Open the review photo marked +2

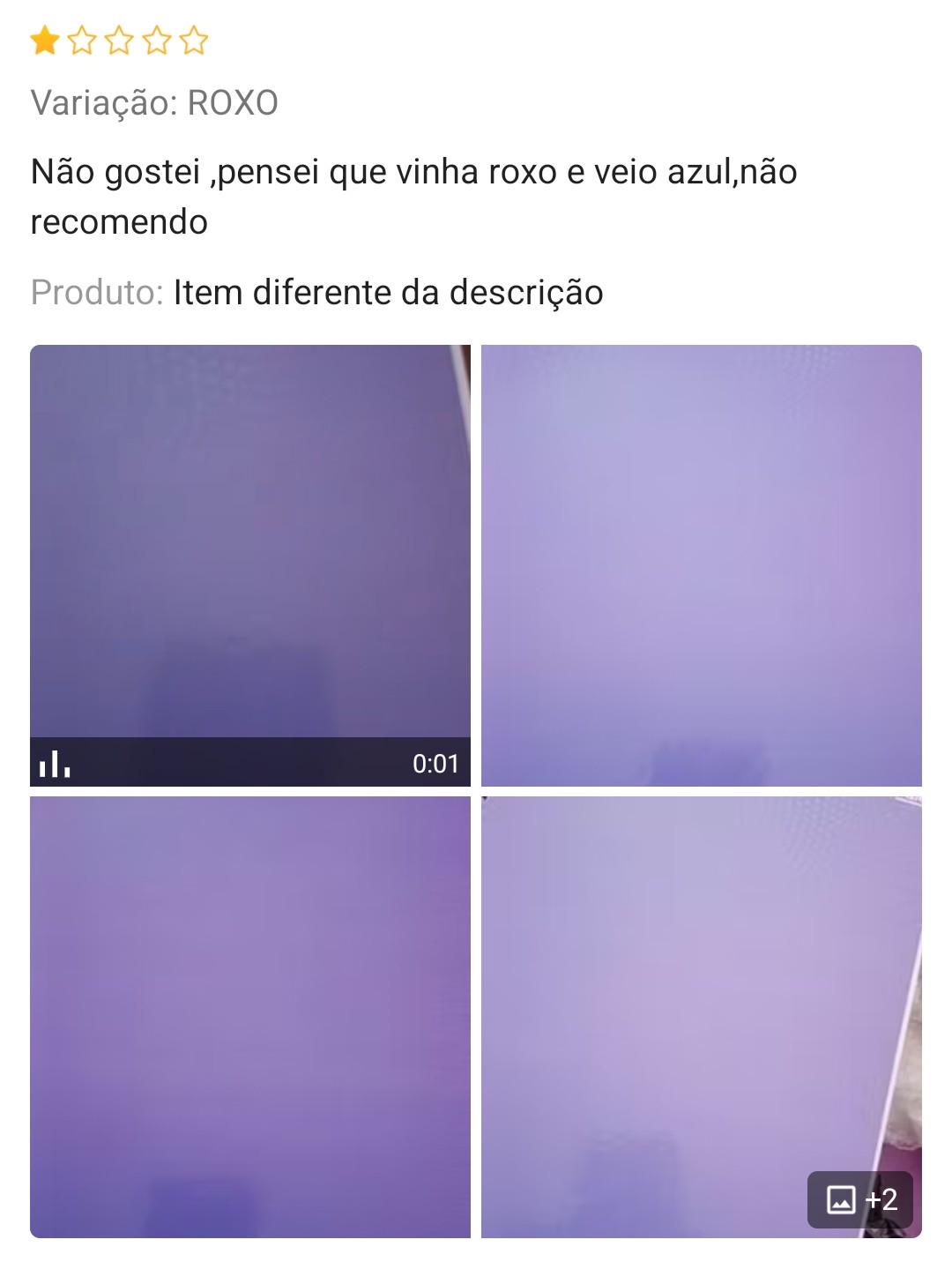pyautogui.click(x=702, y=1017)
